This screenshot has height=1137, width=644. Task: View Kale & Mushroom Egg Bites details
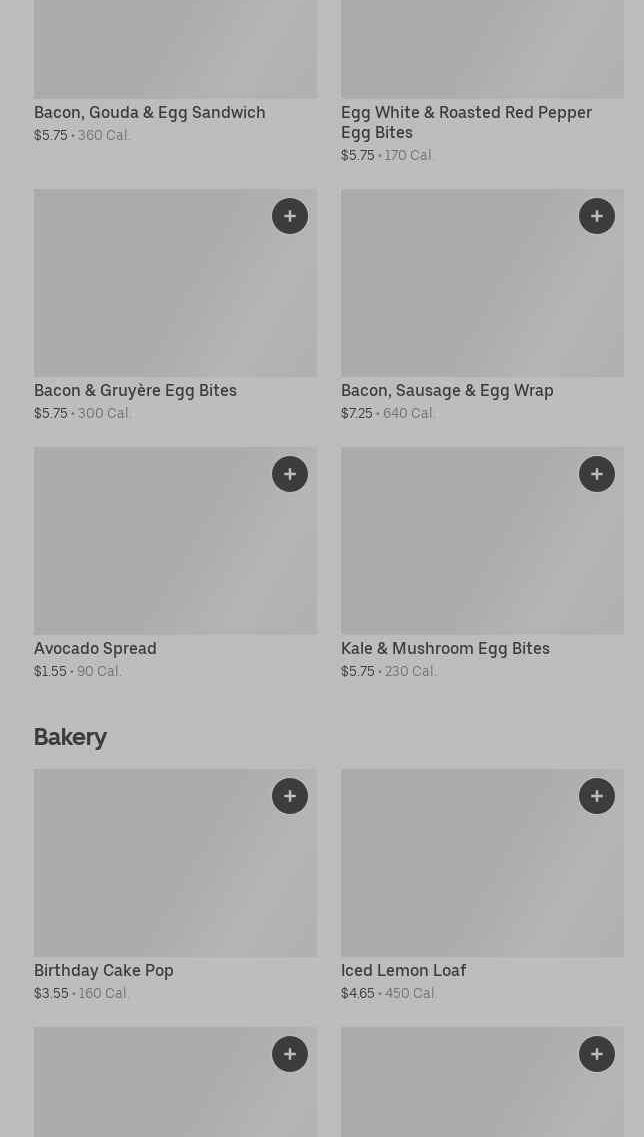482,563
